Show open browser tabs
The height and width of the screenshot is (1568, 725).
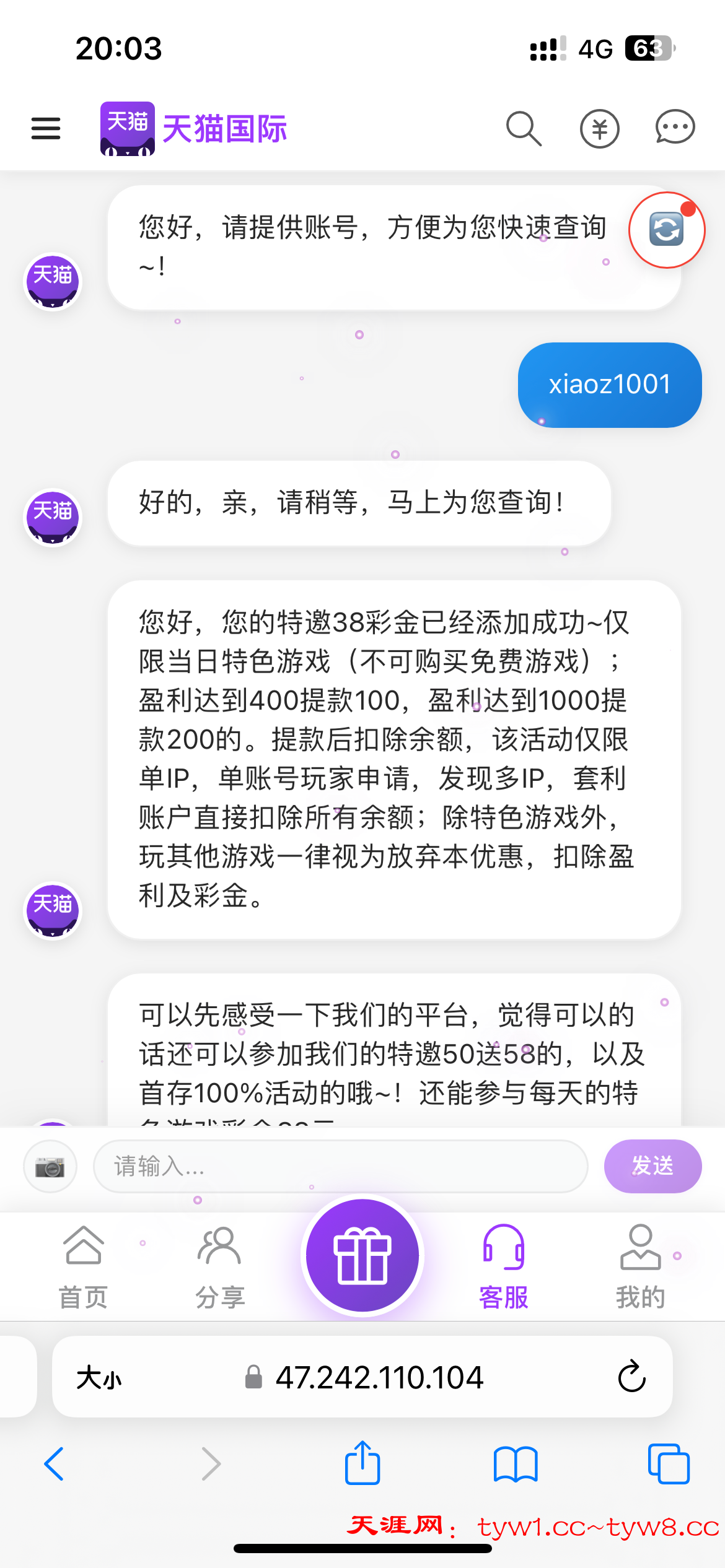click(669, 1464)
